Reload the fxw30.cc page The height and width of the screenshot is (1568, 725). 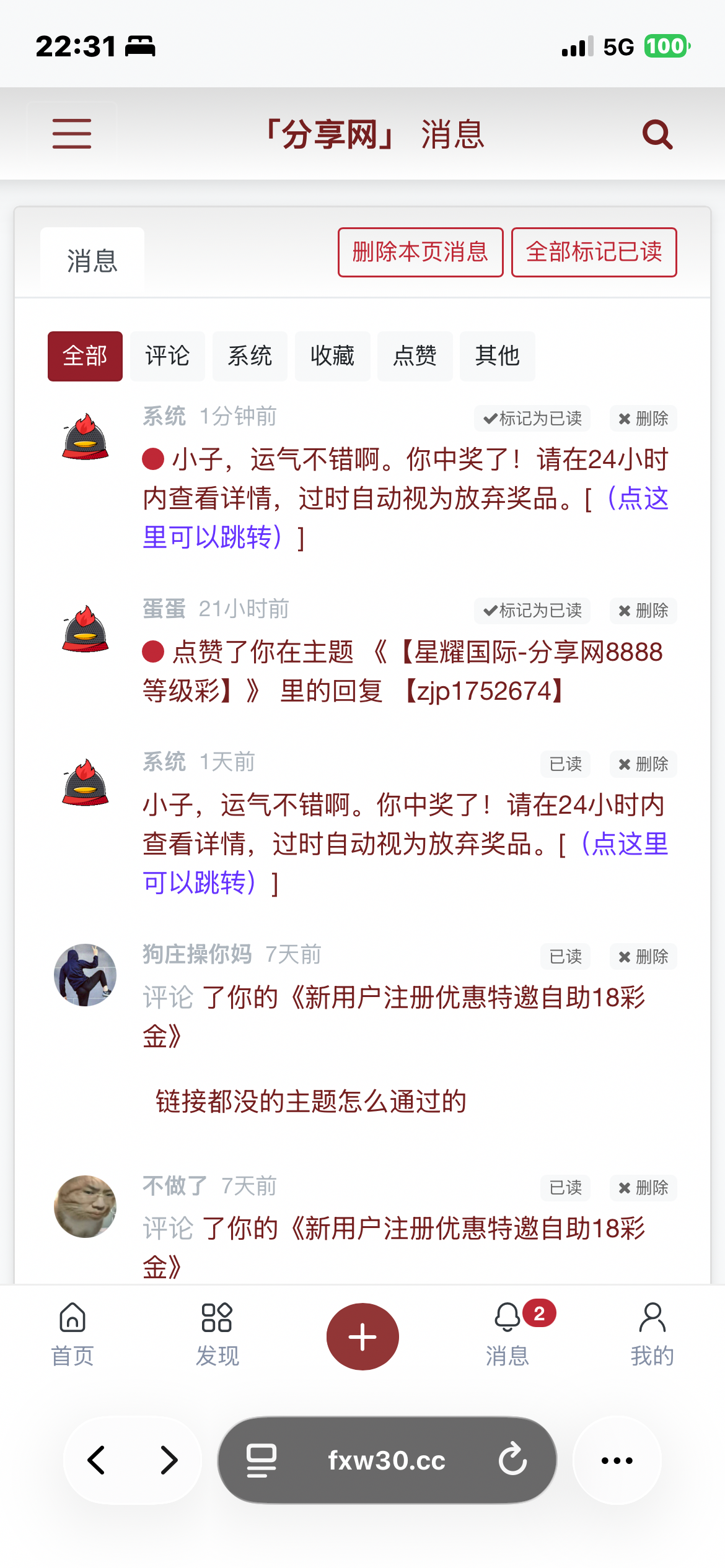point(512,1460)
